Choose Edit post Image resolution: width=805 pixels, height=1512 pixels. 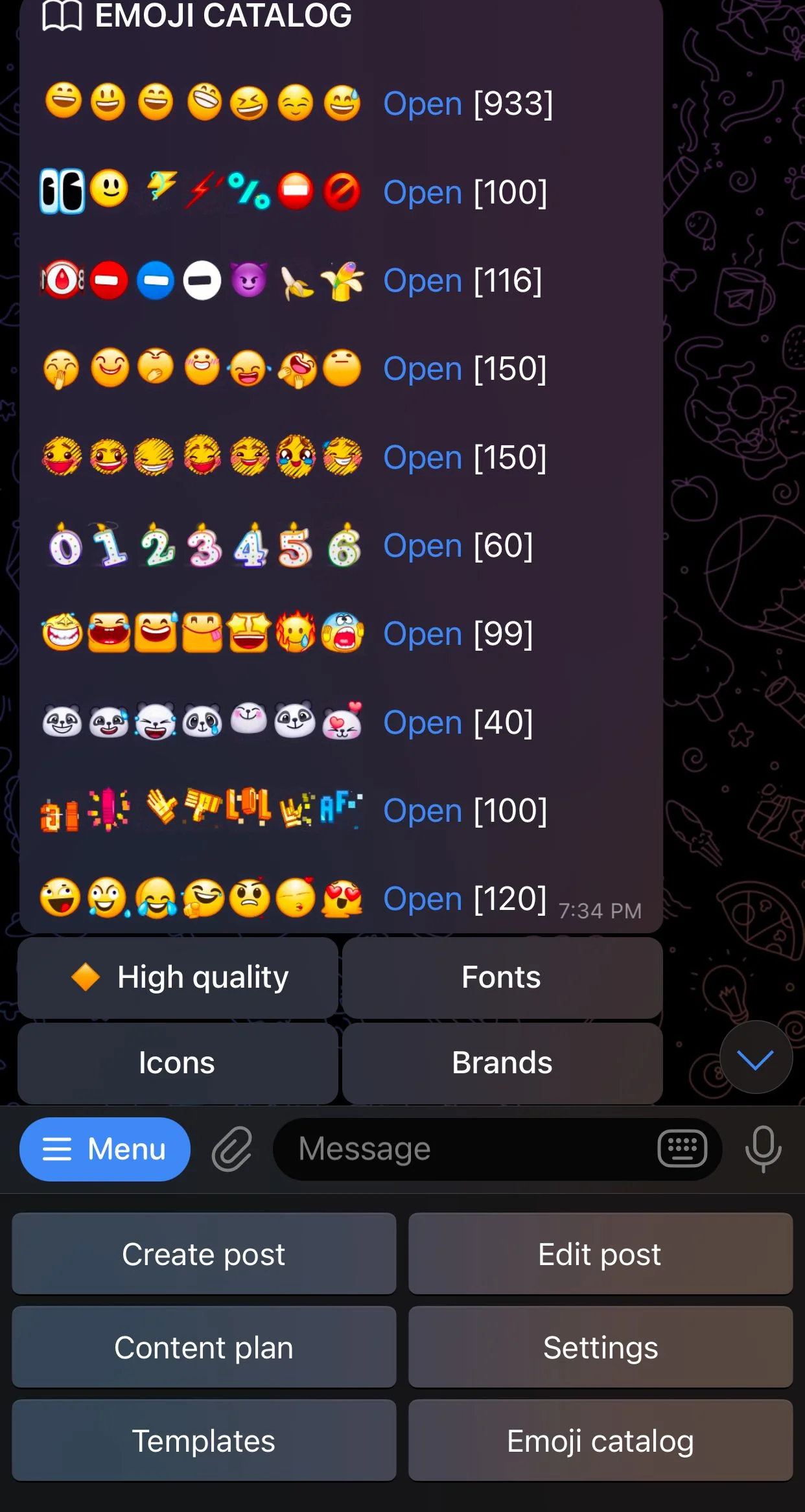click(x=601, y=1254)
